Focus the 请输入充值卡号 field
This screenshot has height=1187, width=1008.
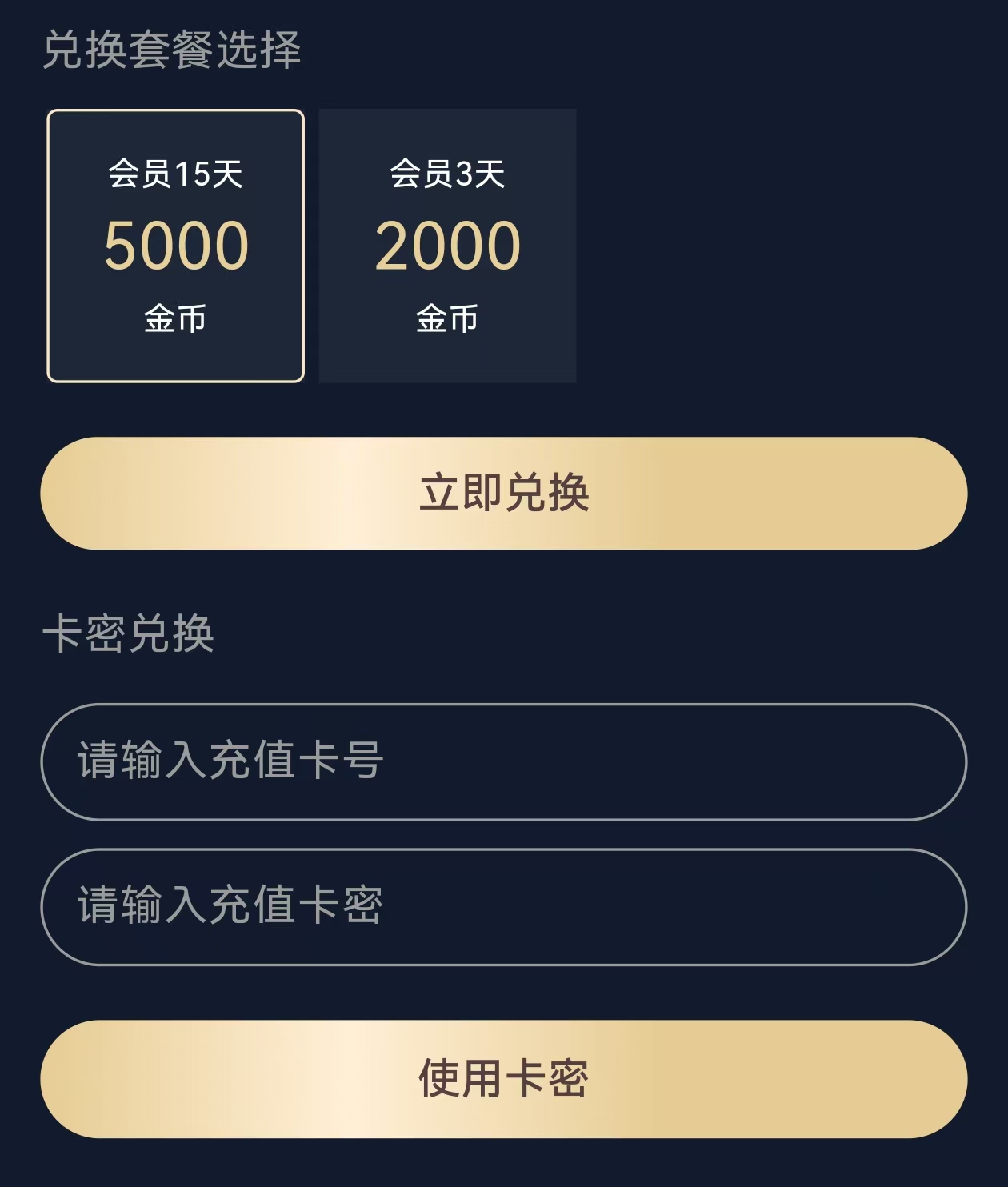pos(504,761)
